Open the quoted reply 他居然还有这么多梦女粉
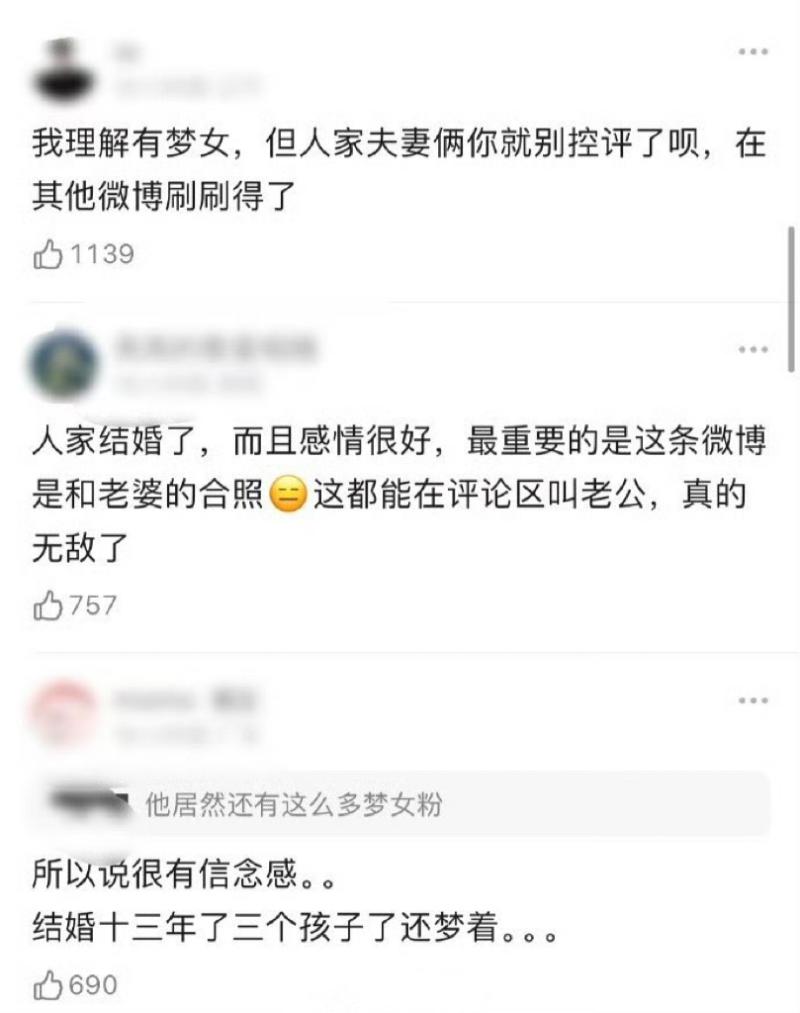Viewport: 800px width, 1013px height. tap(400, 803)
